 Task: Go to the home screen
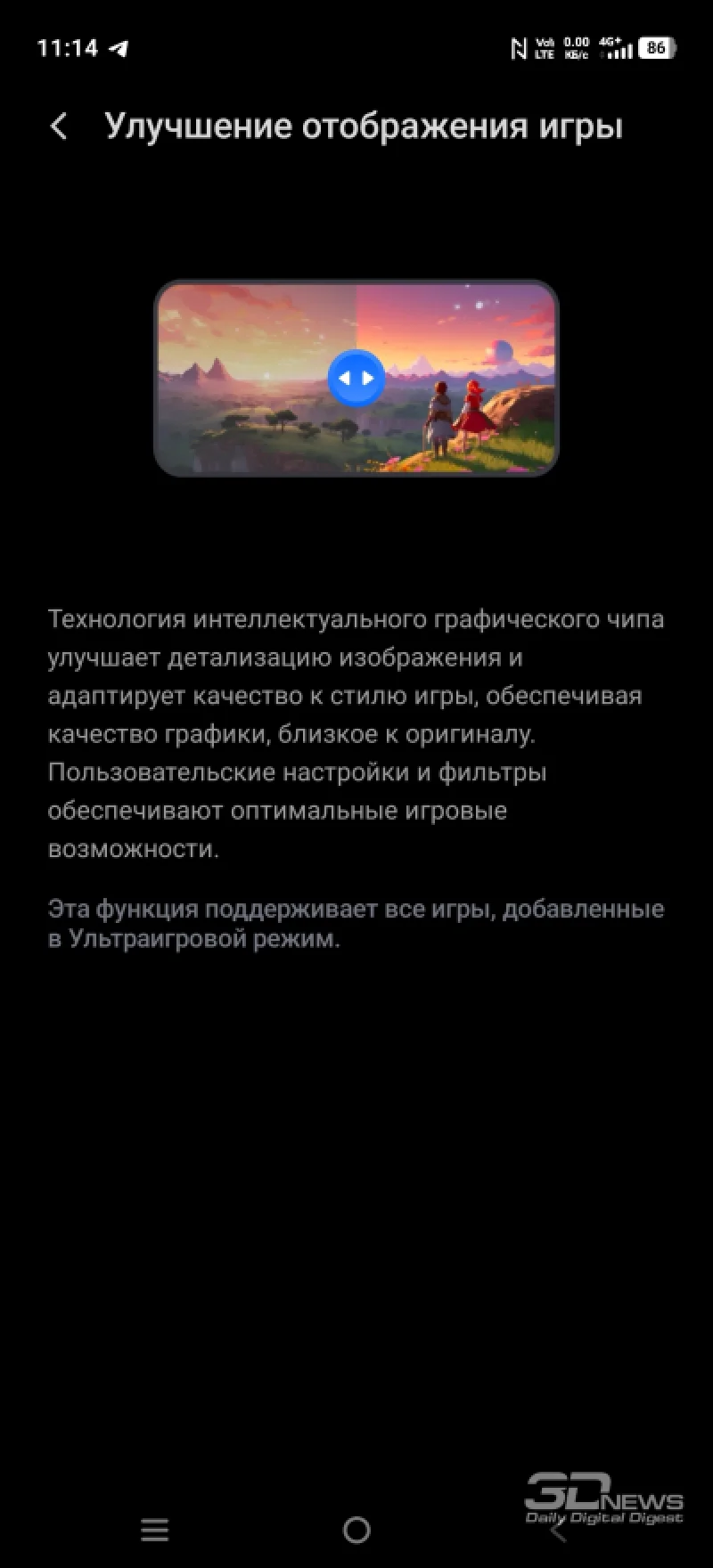pyautogui.click(x=356, y=1530)
